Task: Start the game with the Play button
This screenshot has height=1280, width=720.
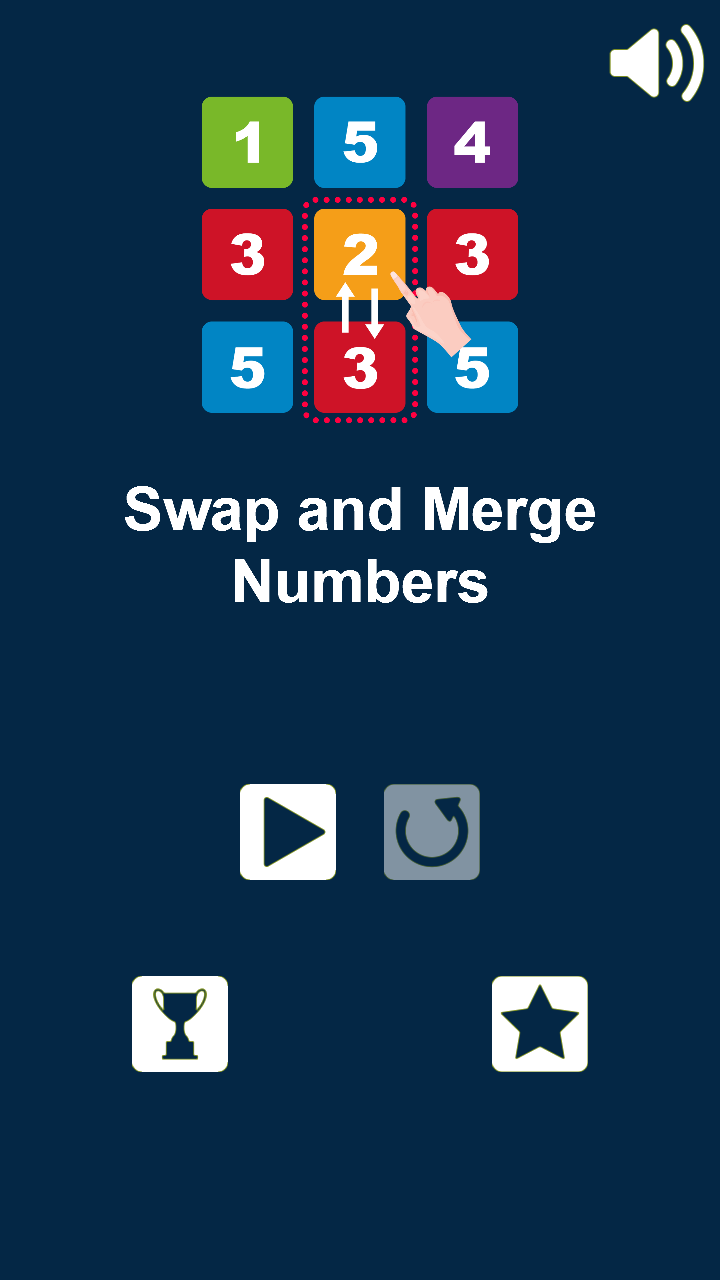Action: click(x=288, y=832)
